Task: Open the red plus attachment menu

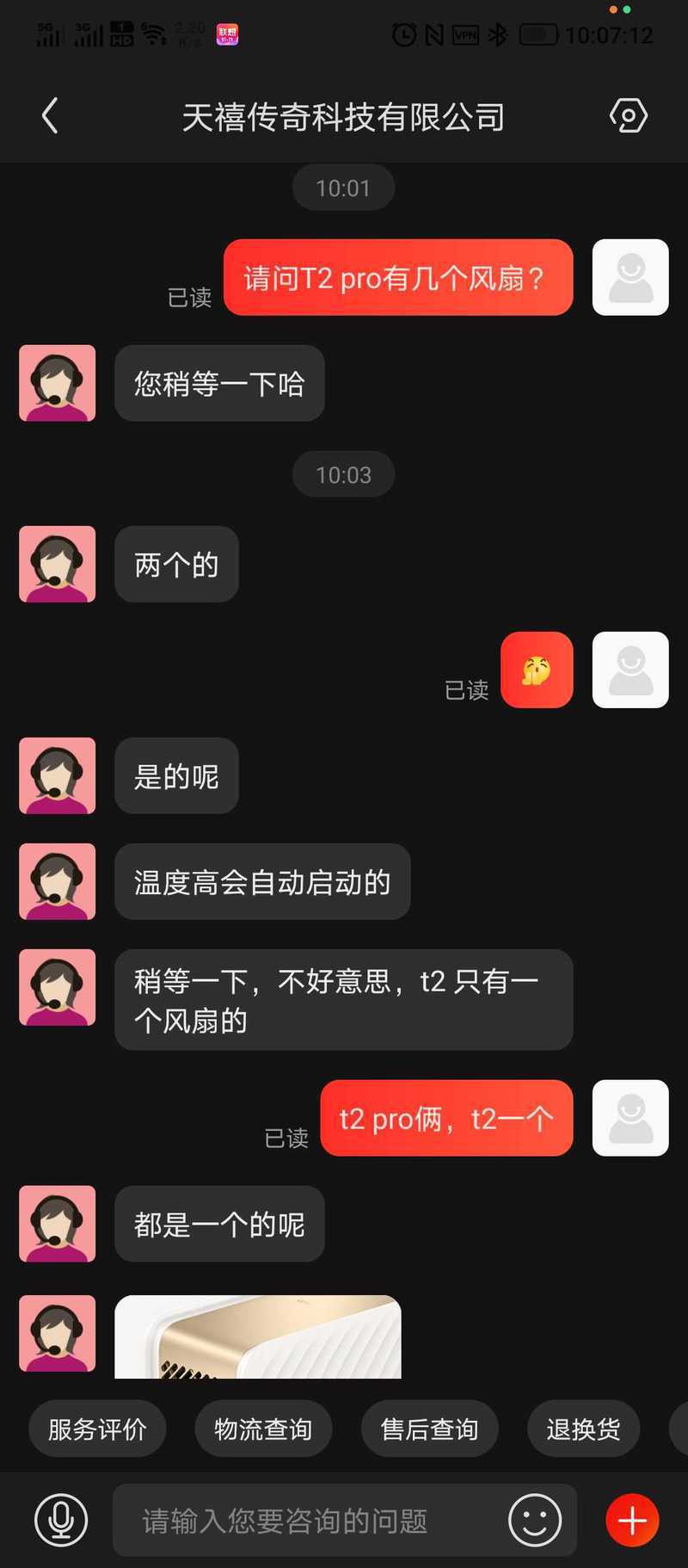Action: [x=632, y=1521]
